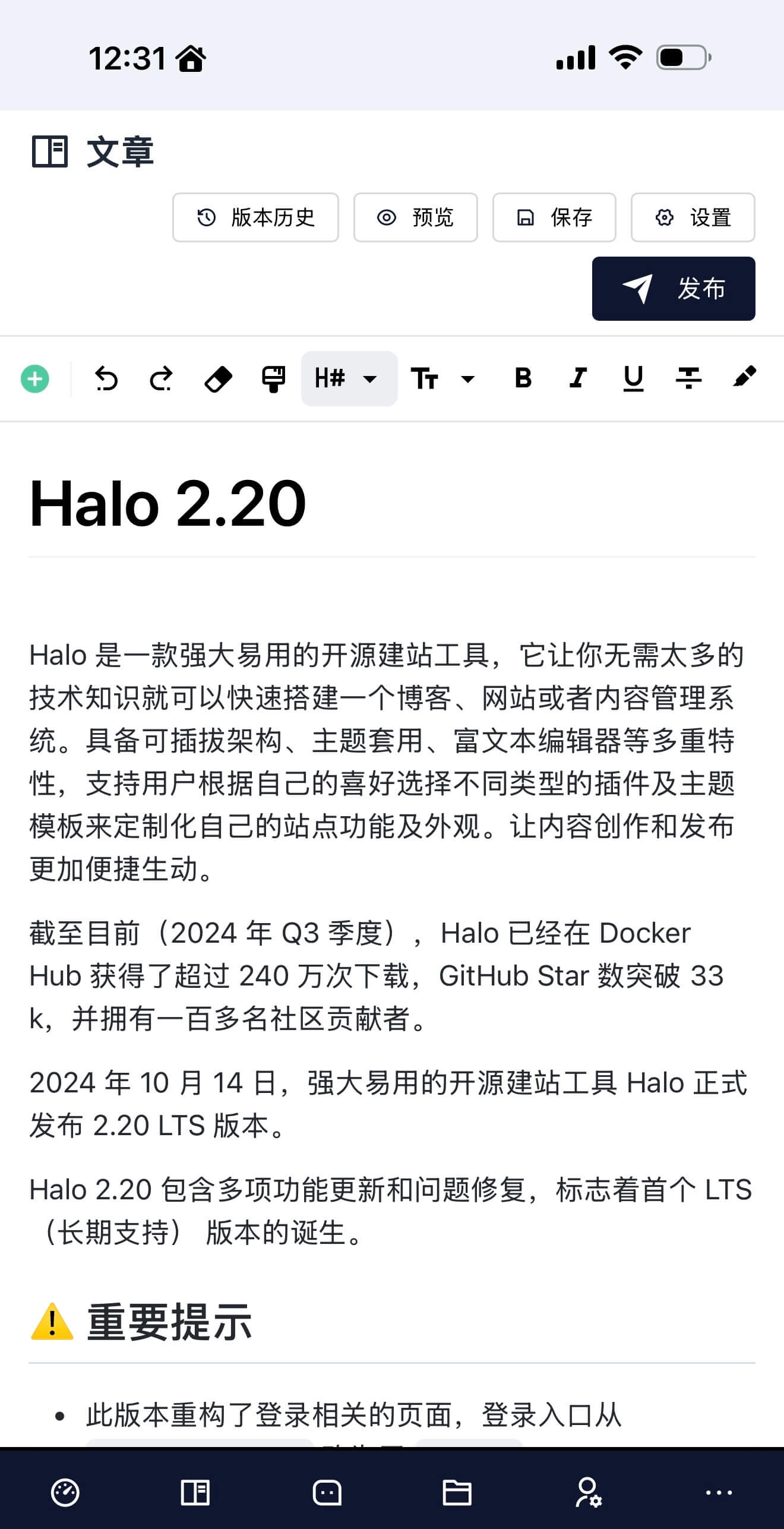Viewport: 784px width, 1529px height.
Task: Tap the green plus insert button
Action: coord(35,378)
